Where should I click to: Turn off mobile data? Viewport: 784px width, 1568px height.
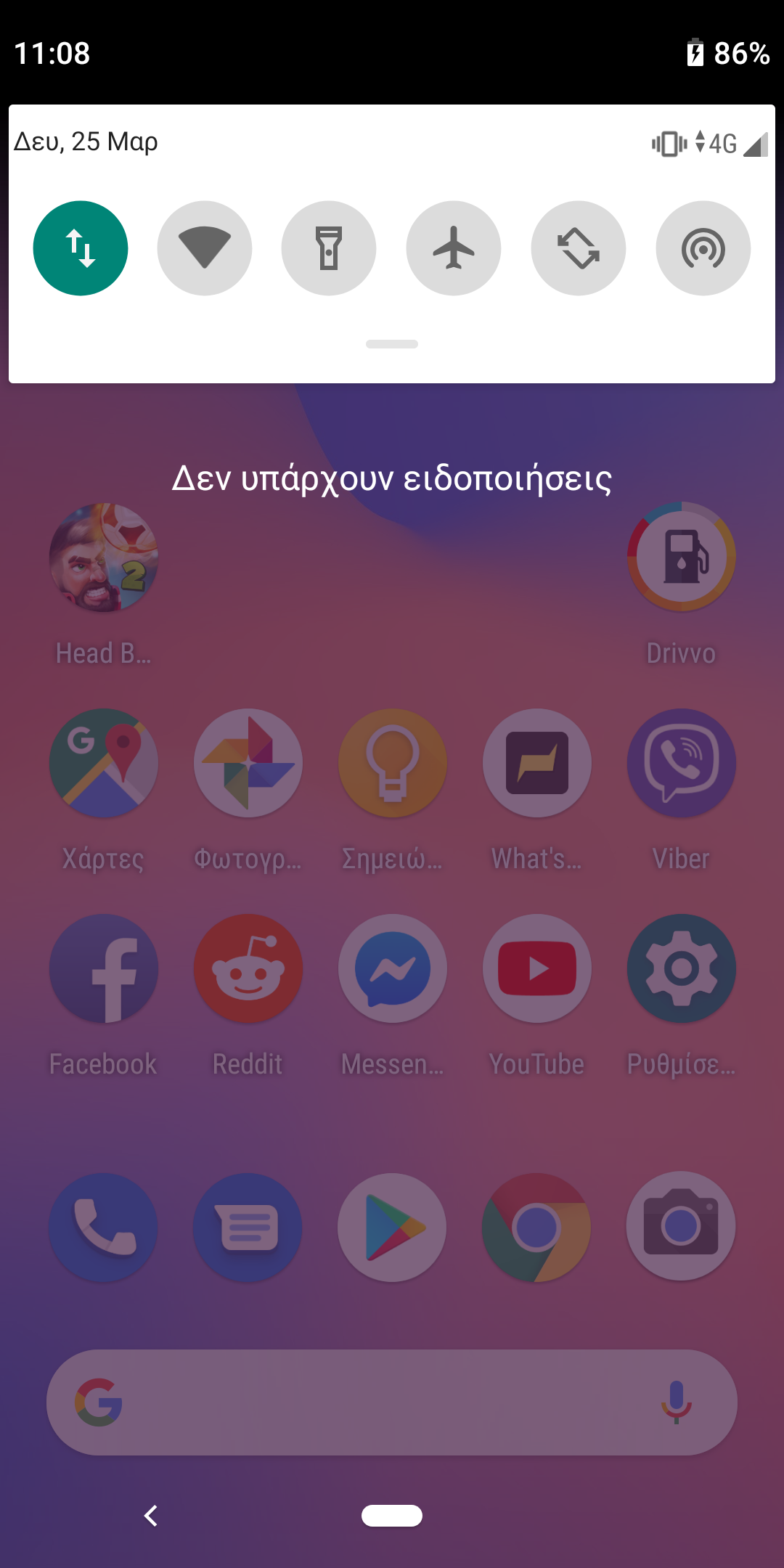tap(81, 248)
